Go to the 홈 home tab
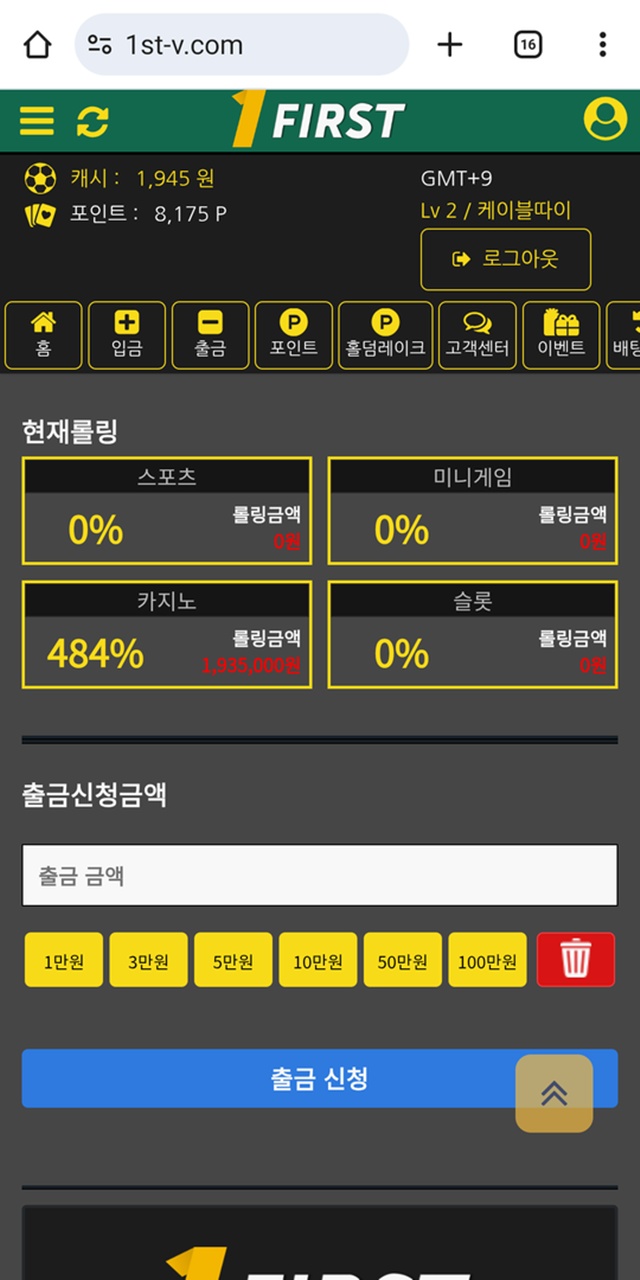The width and height of the screenshot is (640, 1280). [43, 335]
